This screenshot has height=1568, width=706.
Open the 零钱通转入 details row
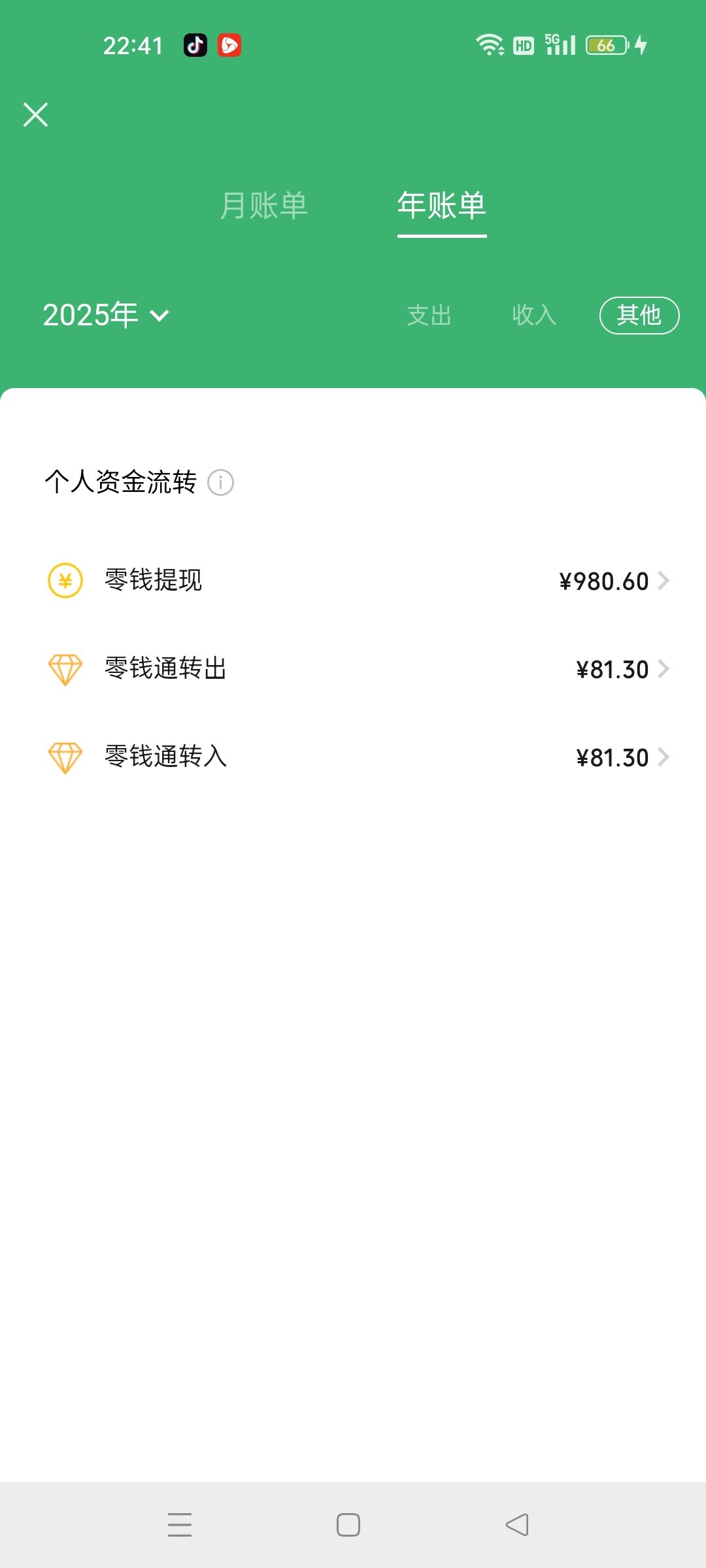[x=353, y=757]
